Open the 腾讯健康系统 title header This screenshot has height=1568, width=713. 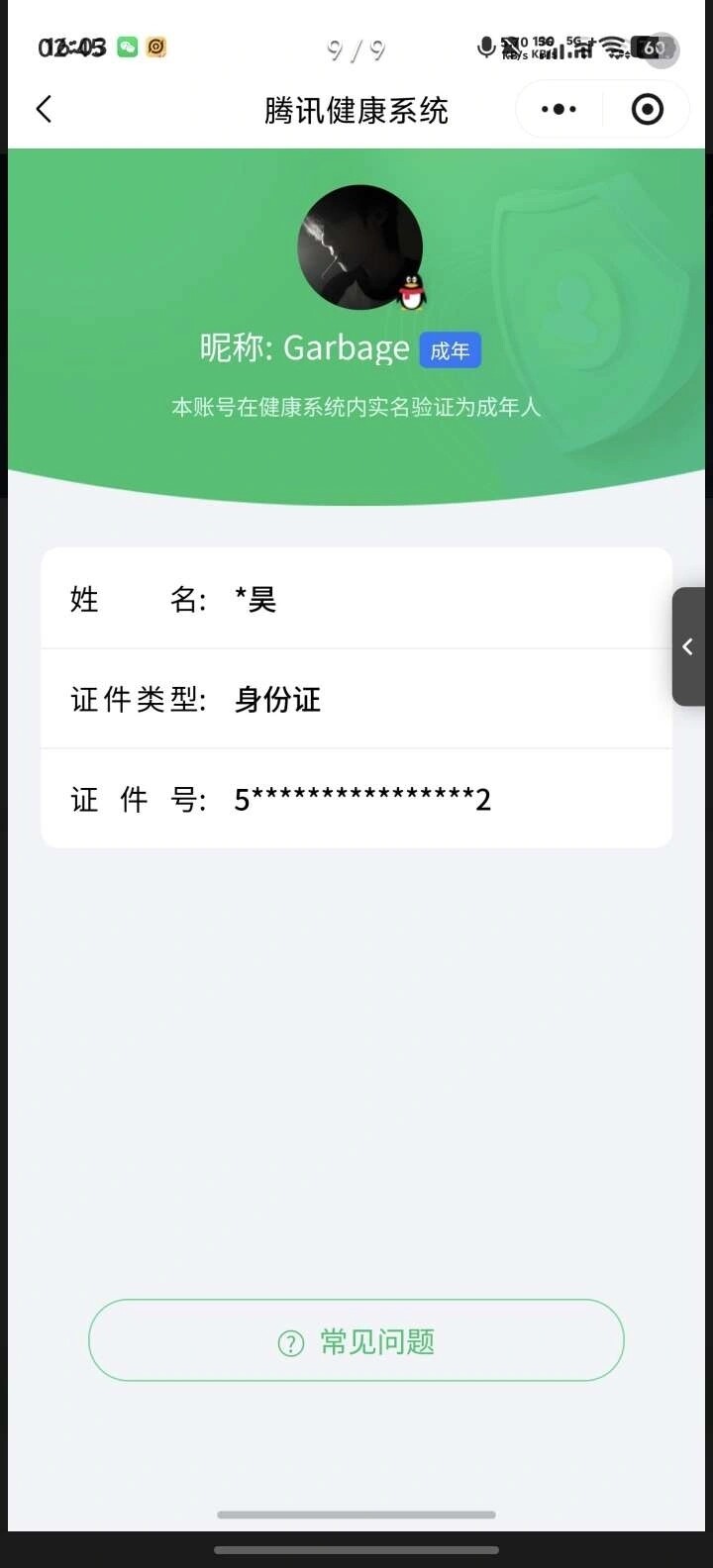pyautogui.click(x=356, y=110)
